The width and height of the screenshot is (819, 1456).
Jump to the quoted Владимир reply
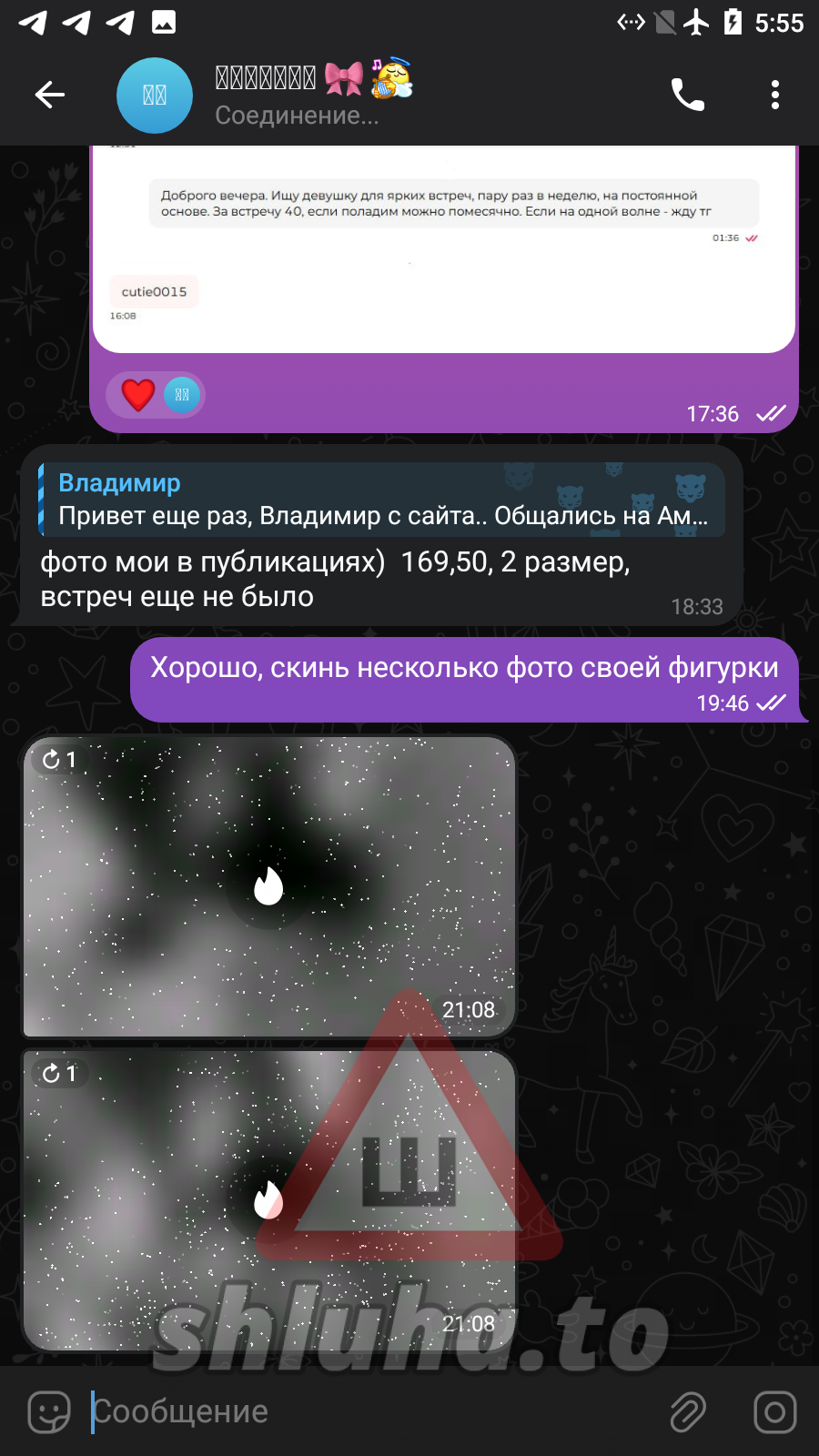click(x=382, y=500)
